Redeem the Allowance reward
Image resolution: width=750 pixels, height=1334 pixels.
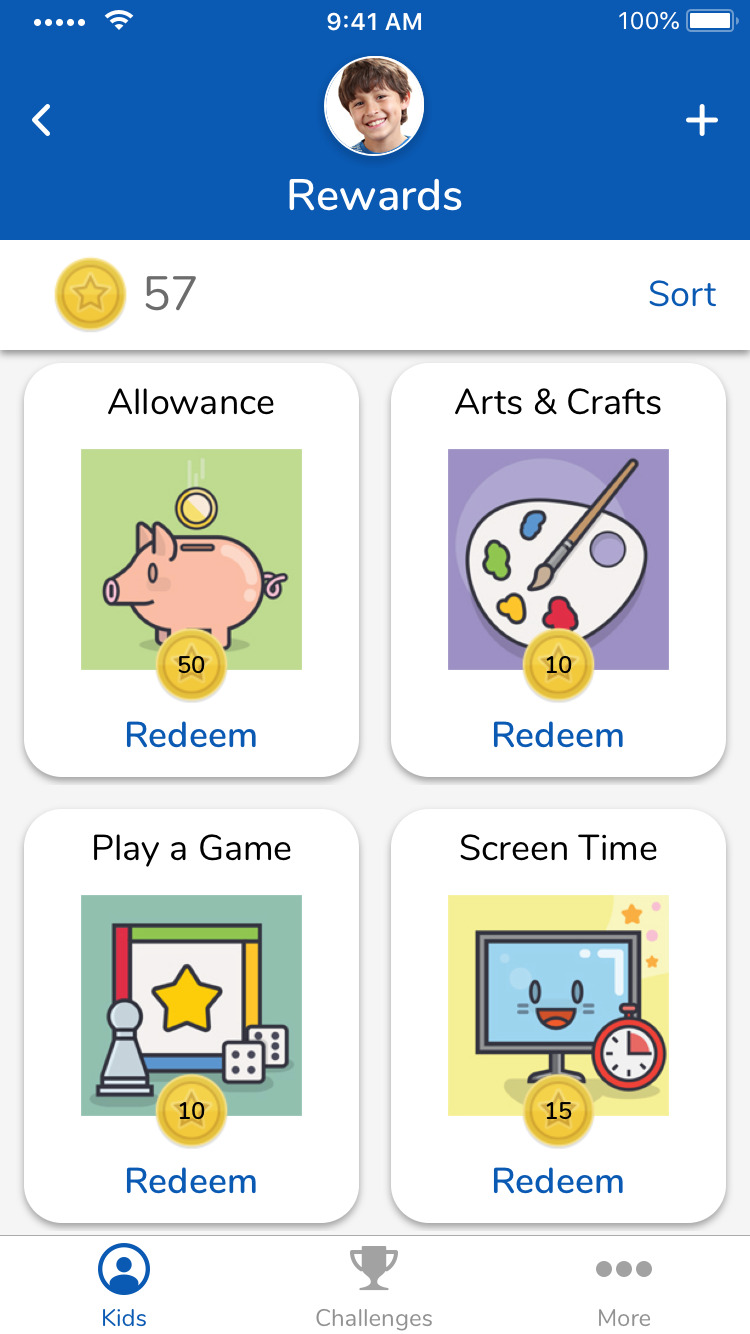(191, 735)
